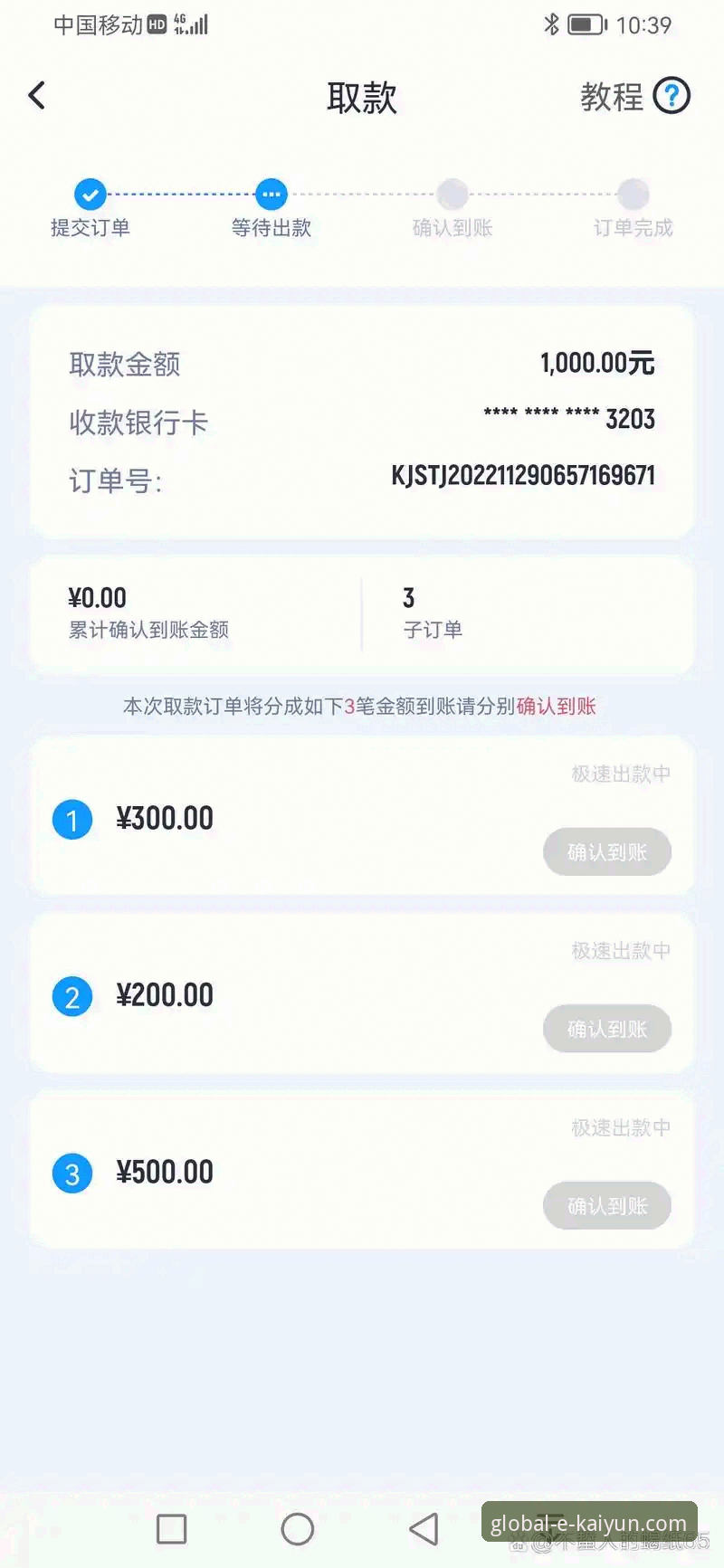Click the red 确认到账 text in notice
The image size is (724, 1568).
click(555, 706)
